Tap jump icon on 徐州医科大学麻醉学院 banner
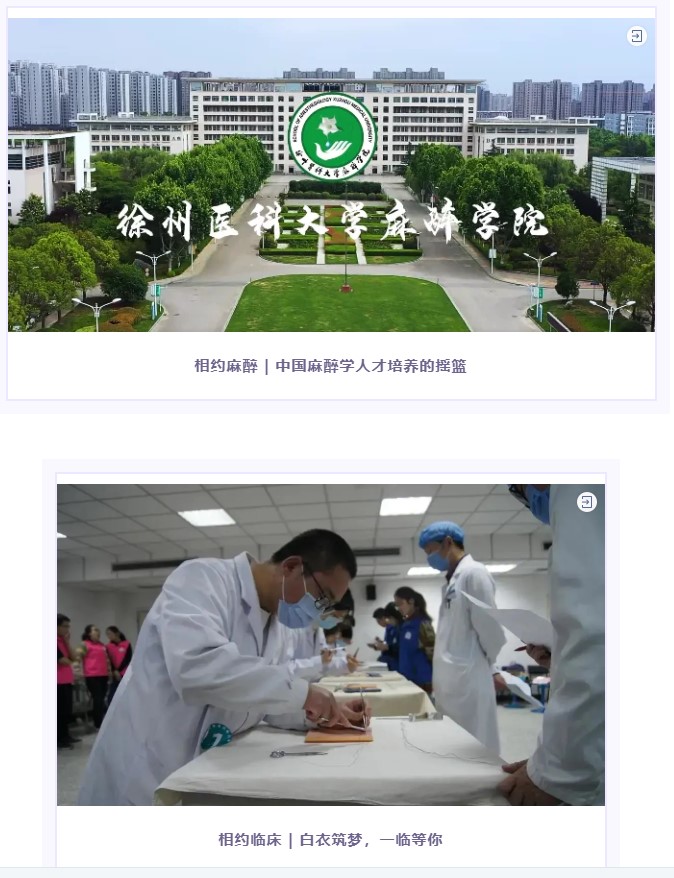 coord(637,36)
